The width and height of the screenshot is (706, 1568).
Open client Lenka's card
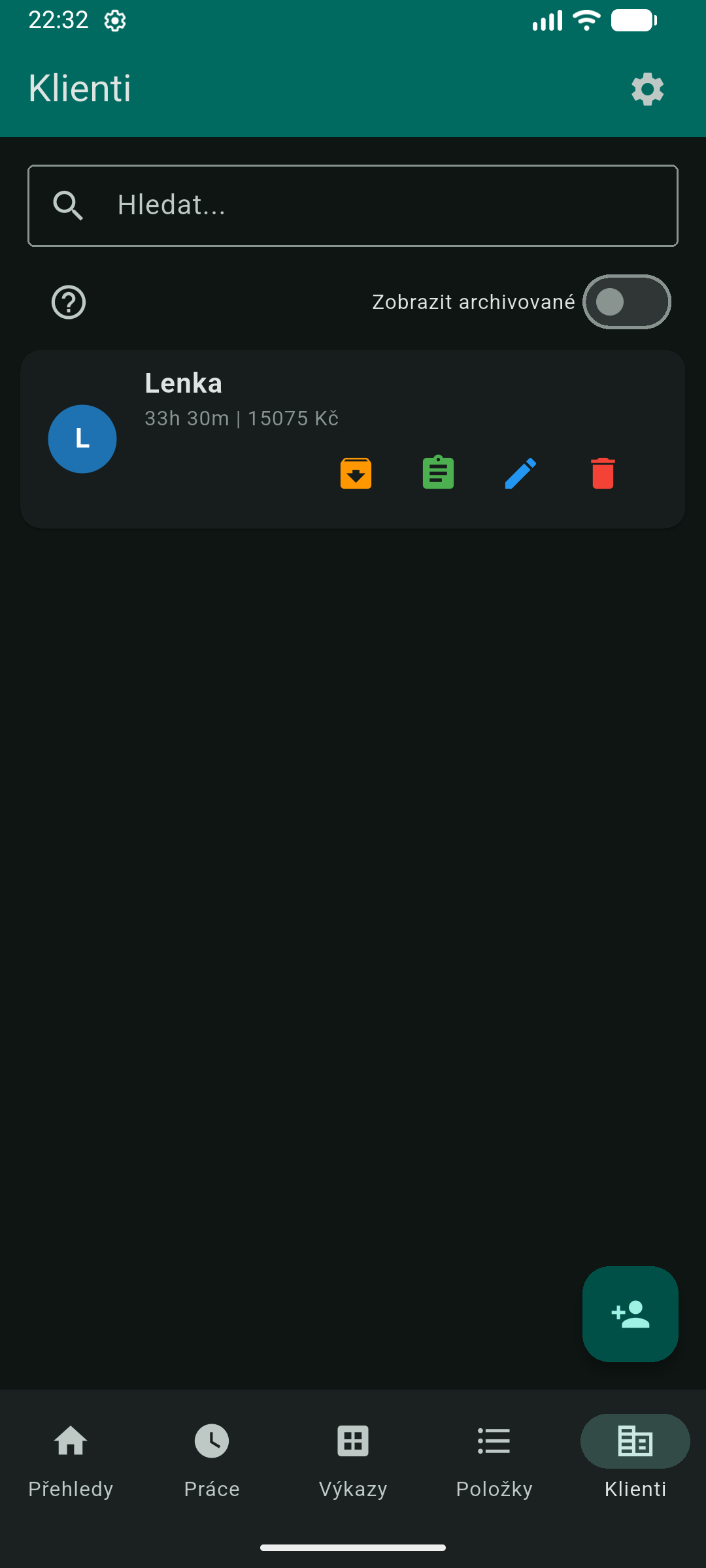pos(353,439)
